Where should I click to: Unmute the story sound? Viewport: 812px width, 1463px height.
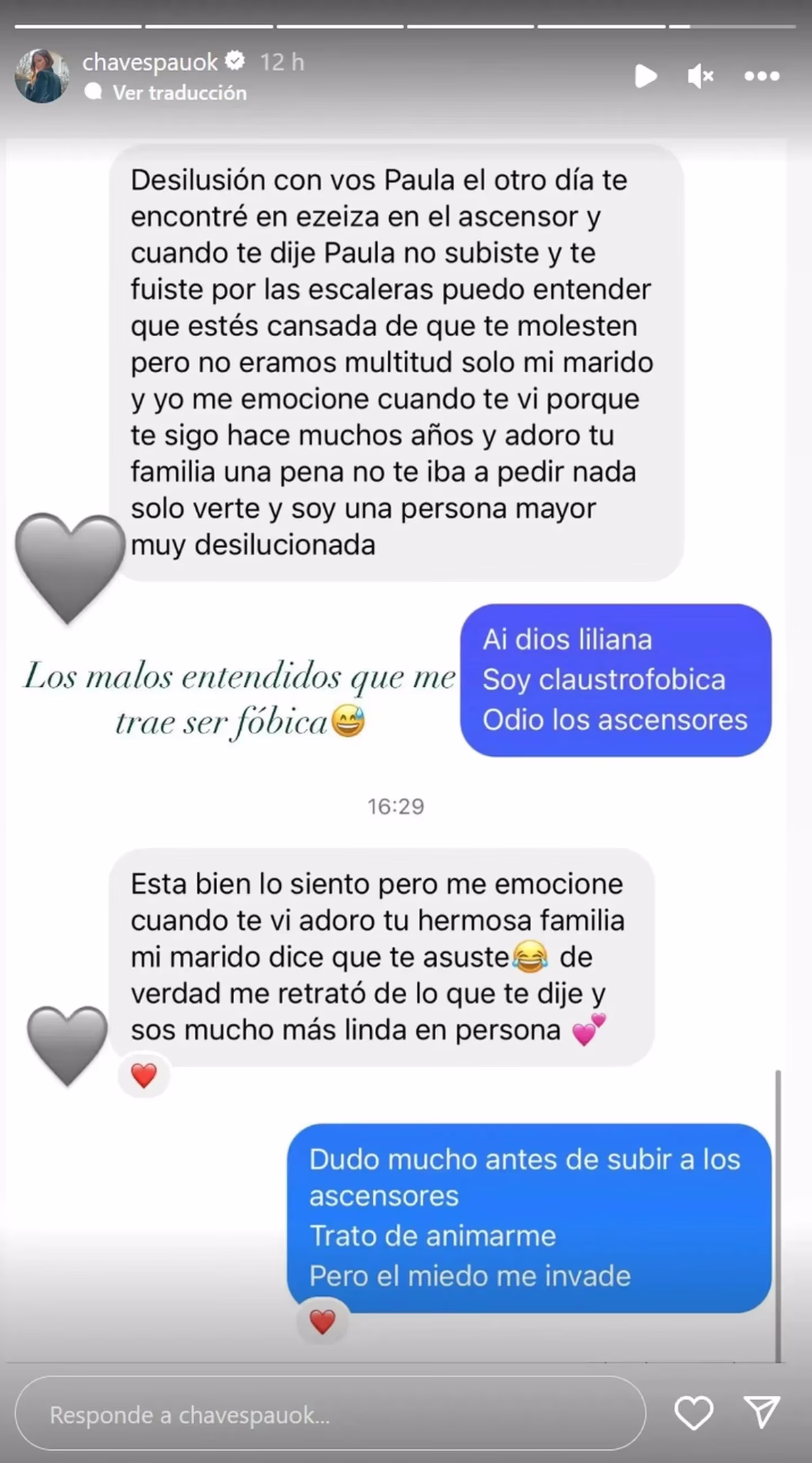(x=701, y=76)
